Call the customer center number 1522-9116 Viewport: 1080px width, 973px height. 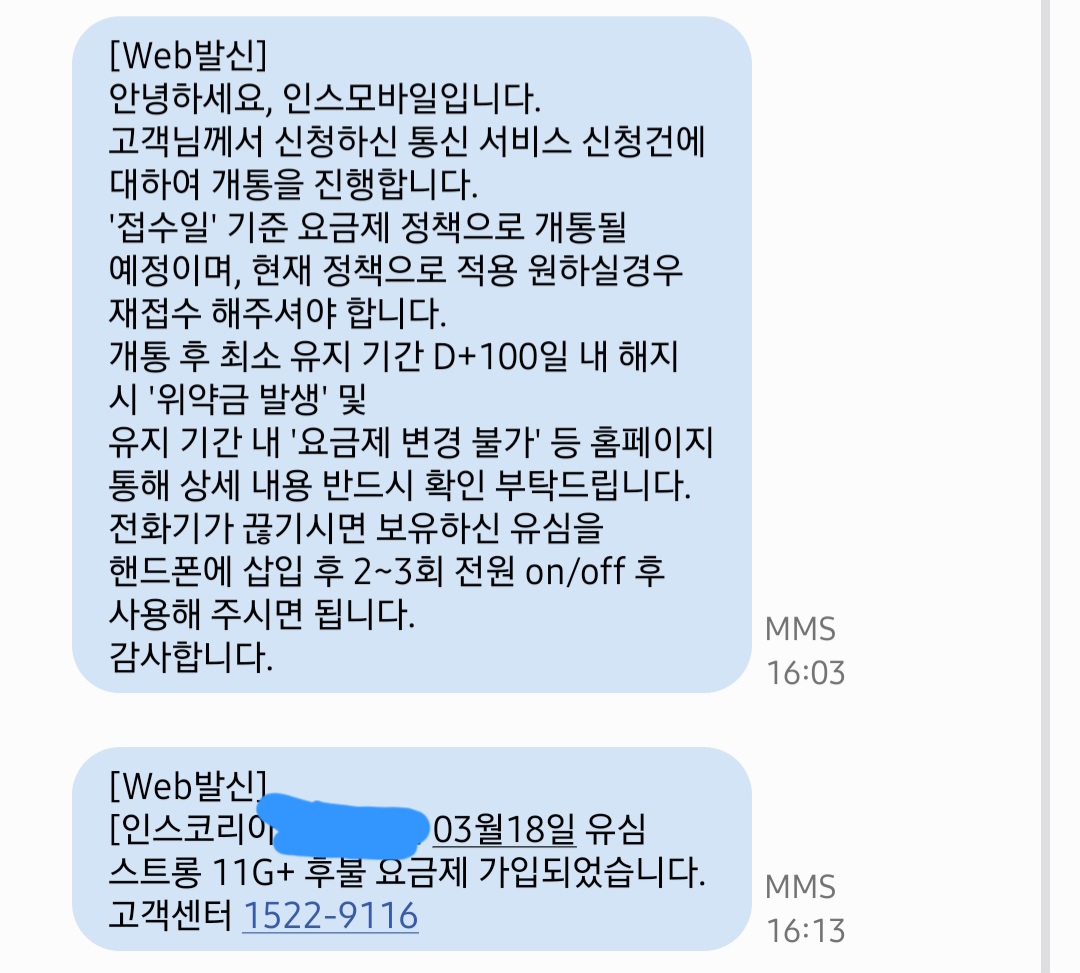[330, 915]
